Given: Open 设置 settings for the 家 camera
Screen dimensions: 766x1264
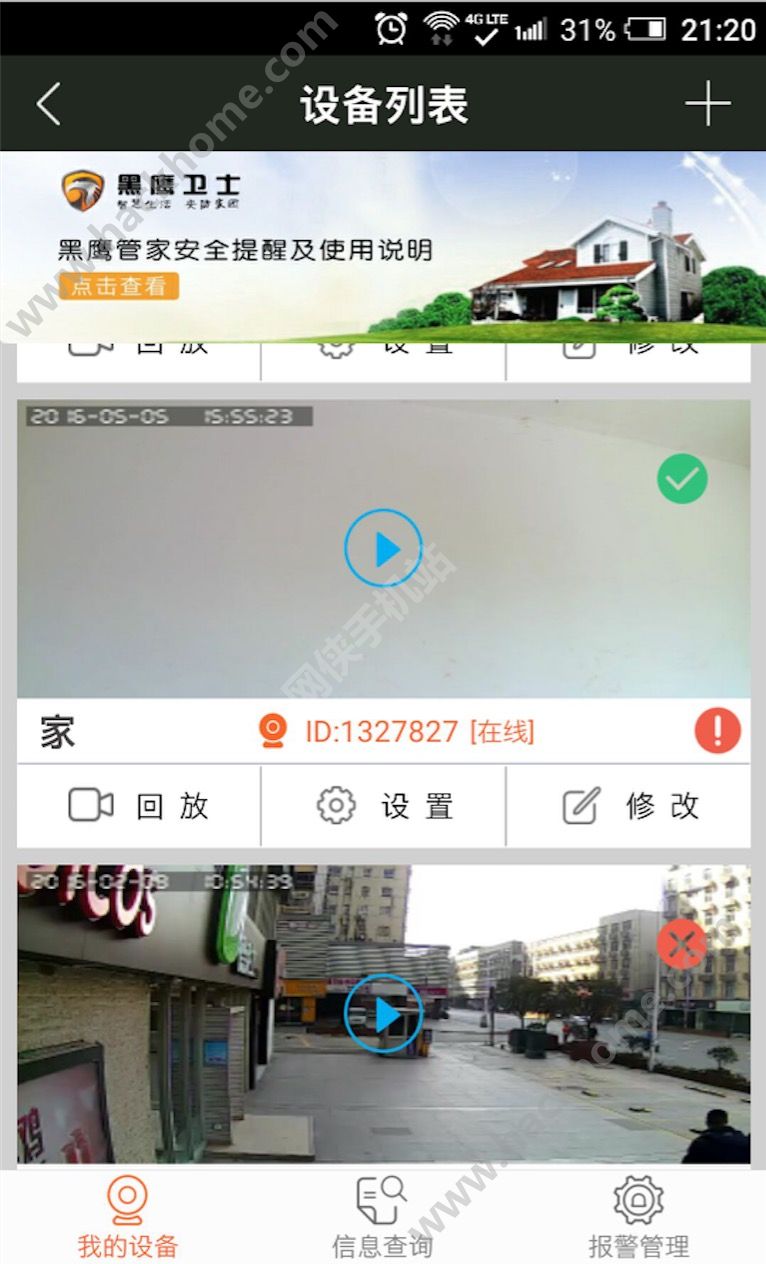Looking at the screenshot, I should coord(383,806).
